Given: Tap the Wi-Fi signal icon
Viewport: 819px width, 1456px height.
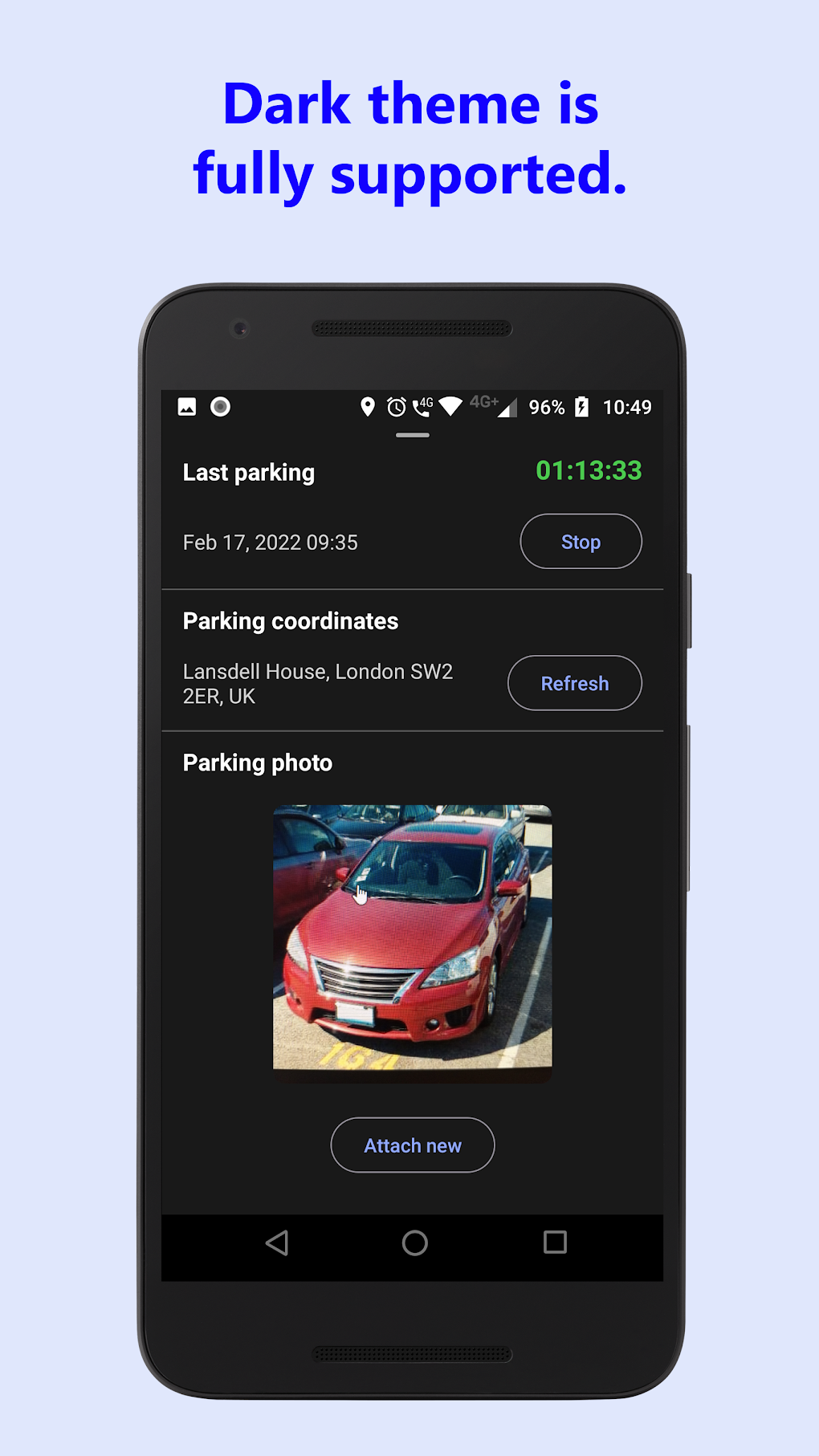Looking at the screenshot, I should point(451,407).
